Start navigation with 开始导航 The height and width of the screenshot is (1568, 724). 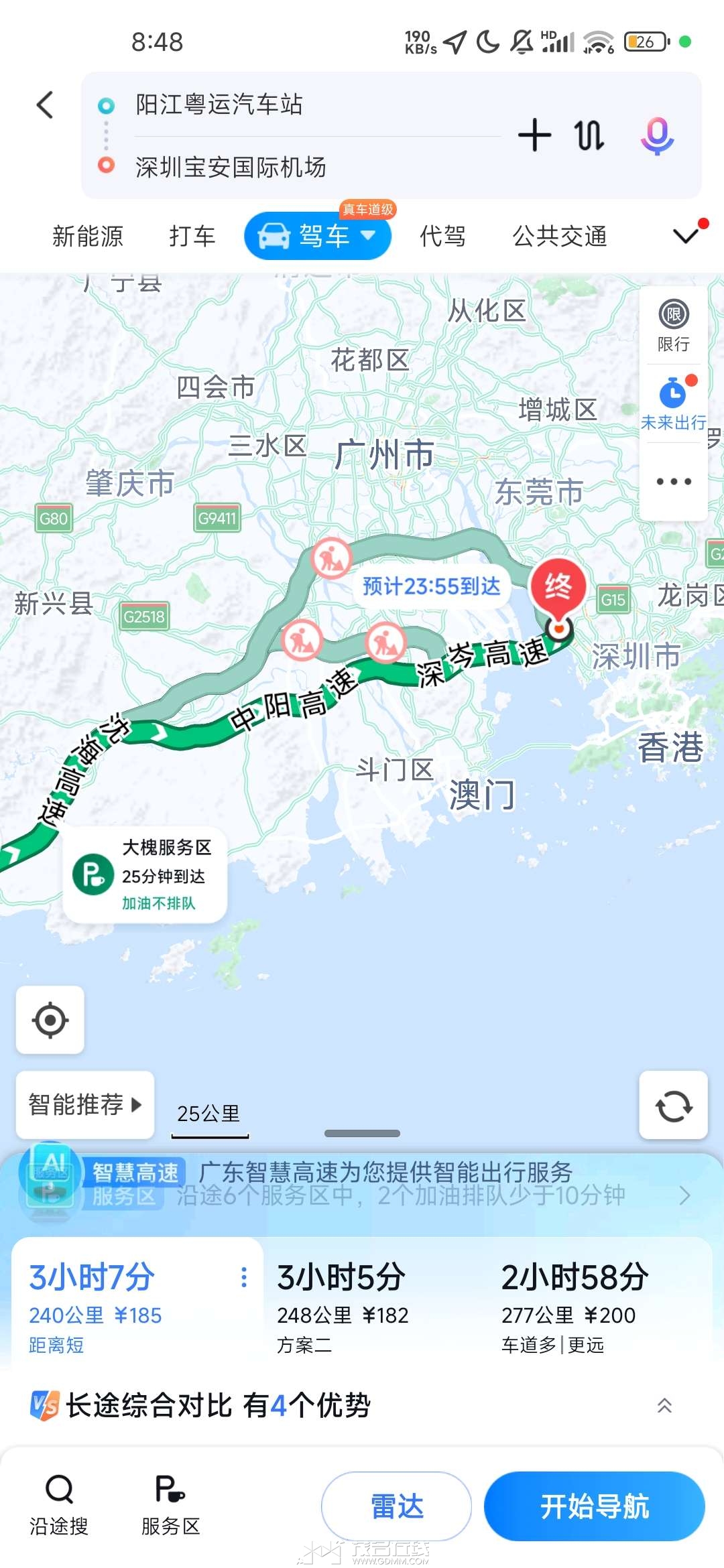[594, 1506]
